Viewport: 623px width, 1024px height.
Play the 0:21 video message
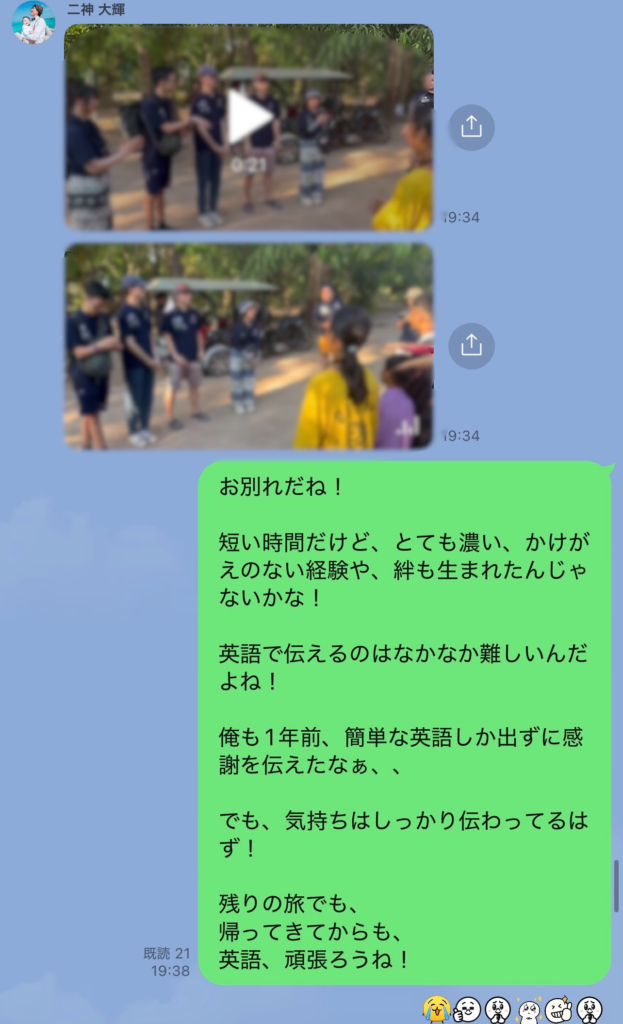tap(249, 118)
